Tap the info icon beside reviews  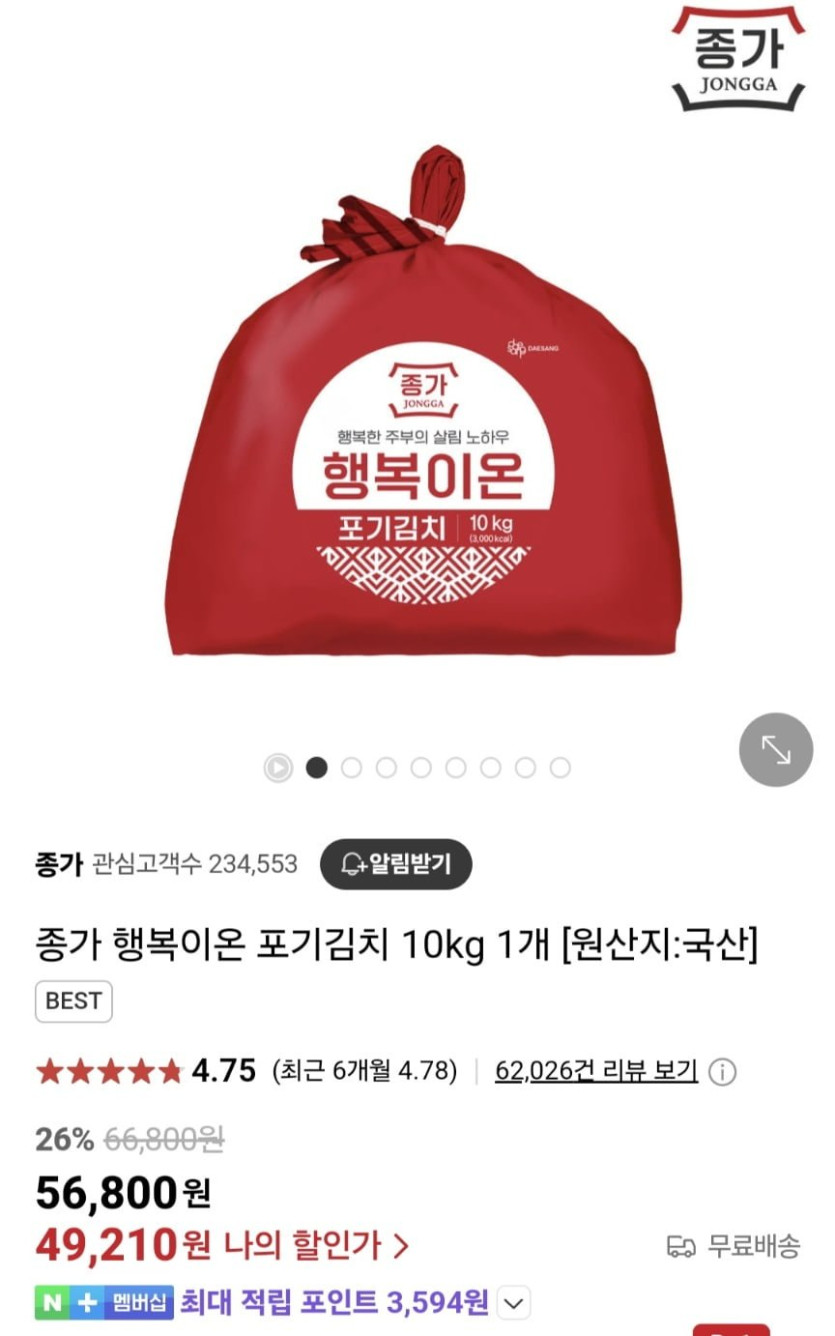pos(722,1073)
